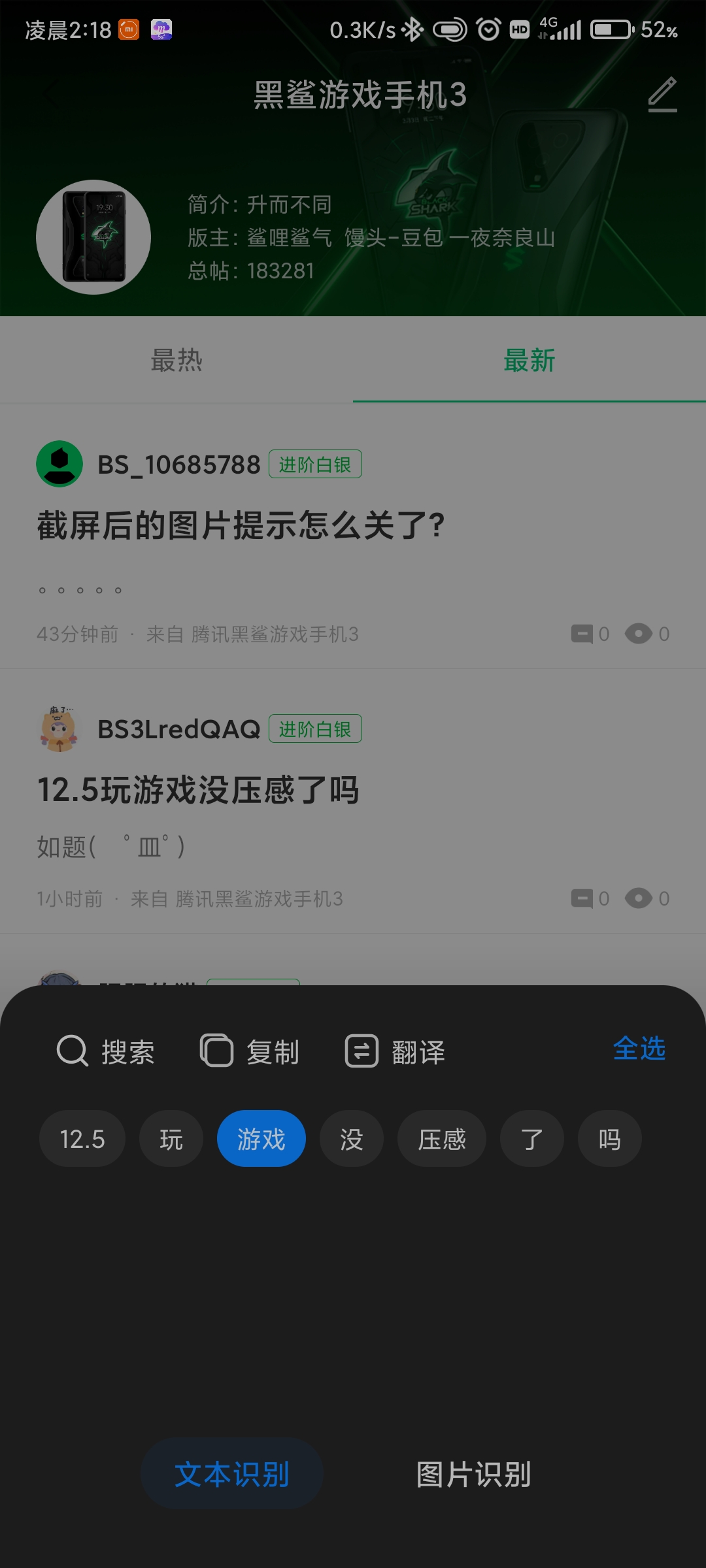Viewport: 706px width, 1568px height.
Task: Select the 12.5 word chip
Action: click(82, 1139)
